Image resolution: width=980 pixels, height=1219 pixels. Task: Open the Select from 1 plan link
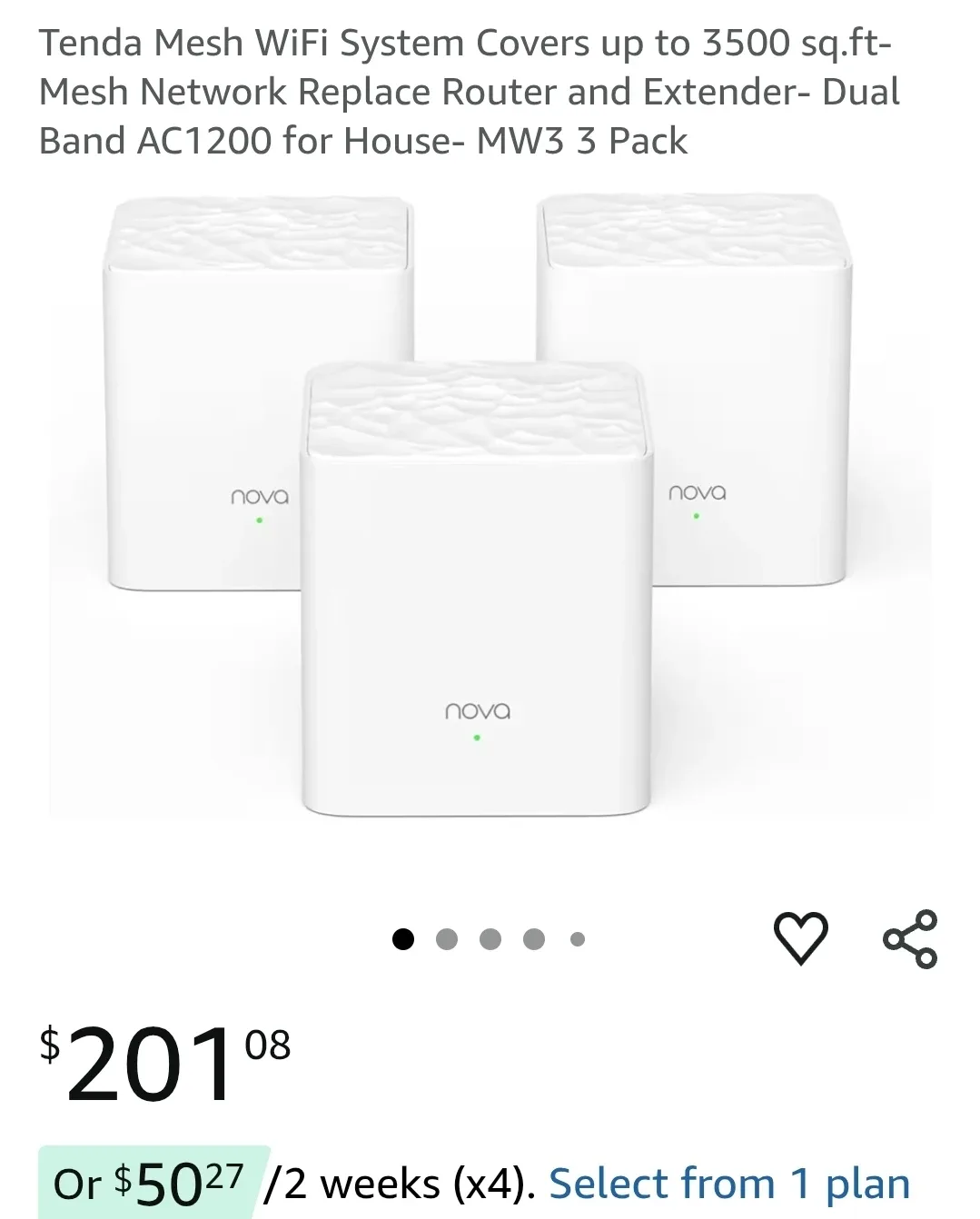(x=731, y=1182)
